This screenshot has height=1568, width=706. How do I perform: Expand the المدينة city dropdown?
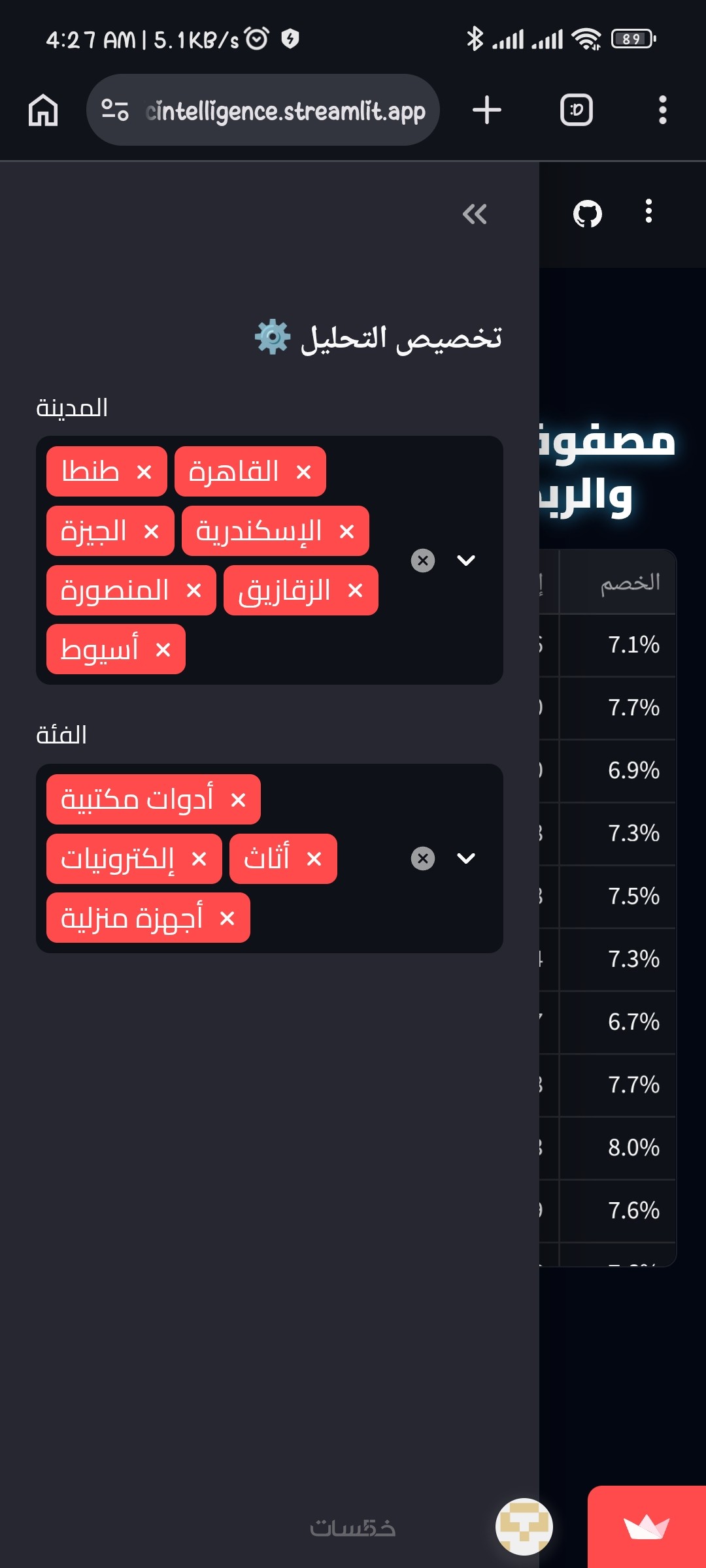click(x=466, y=561)
